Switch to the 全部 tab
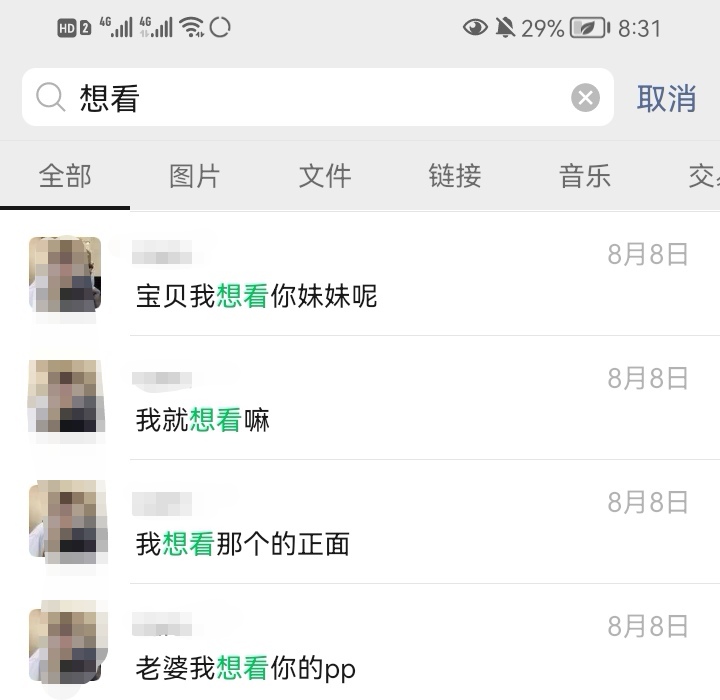This screenshot has width=720, height=700. 65,177
